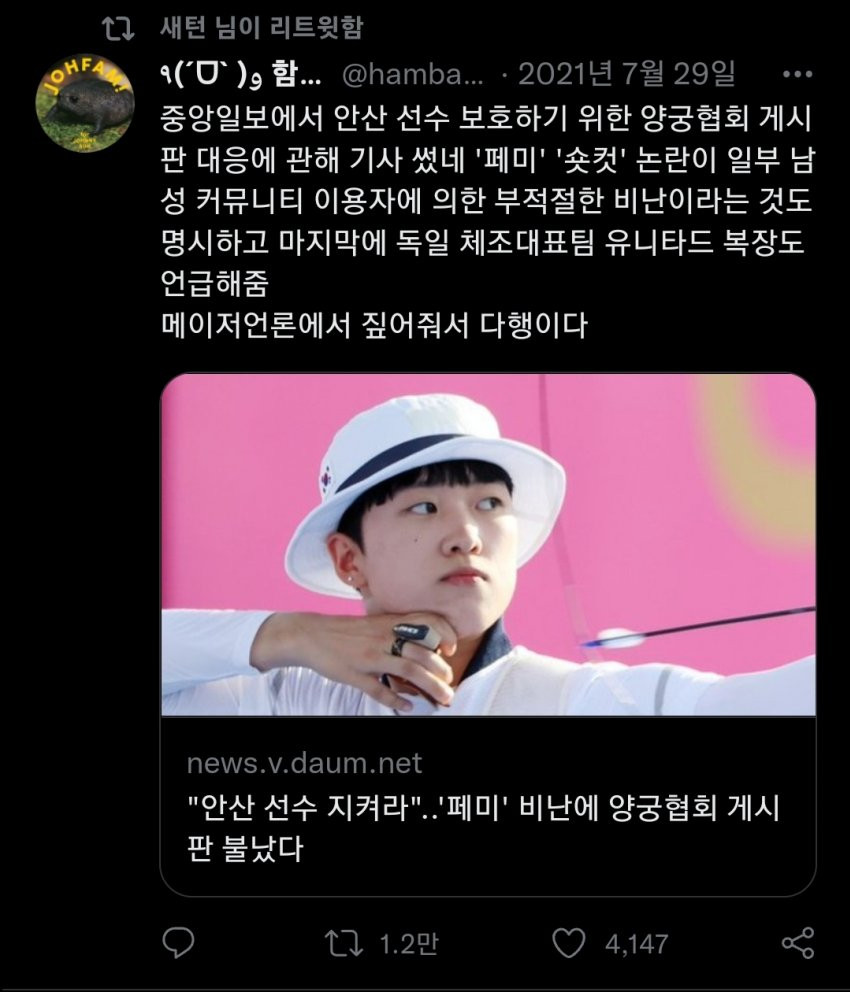The image size is (850, 992).
Task: View the @hamba… author profile
Action: (x=412, y=75)
